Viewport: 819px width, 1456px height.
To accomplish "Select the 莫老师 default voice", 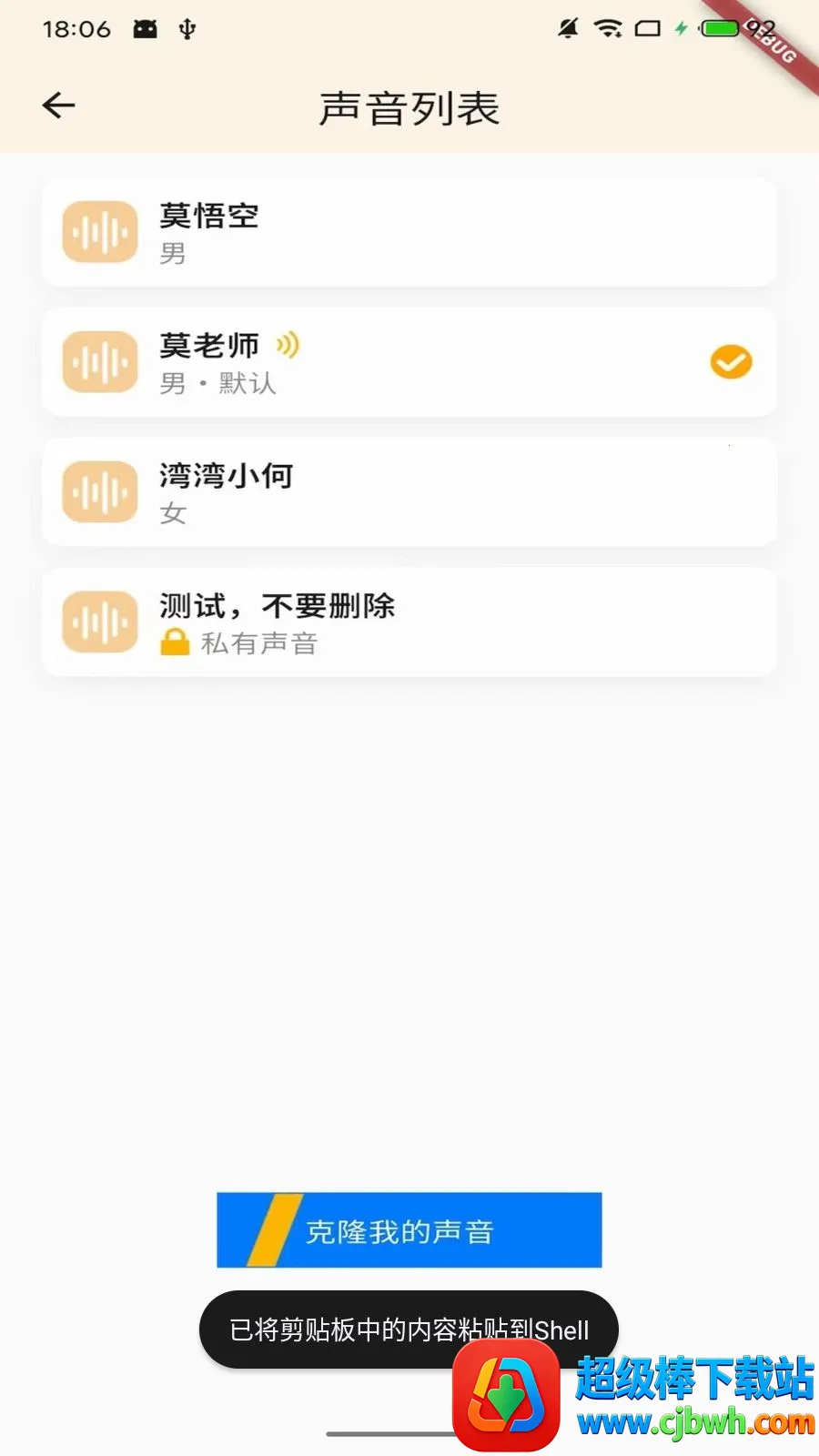I will point(409,363).
